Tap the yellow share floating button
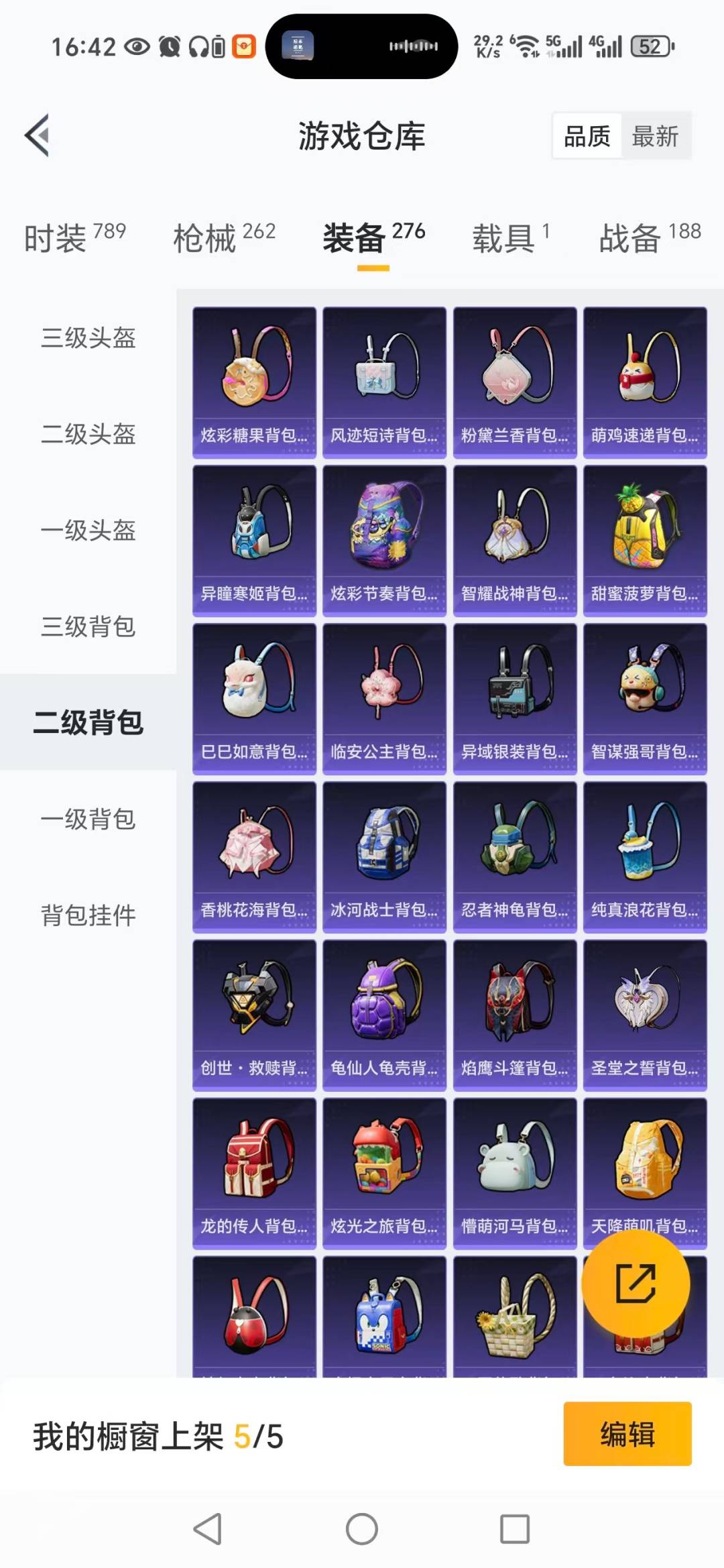 point(635,1283)
